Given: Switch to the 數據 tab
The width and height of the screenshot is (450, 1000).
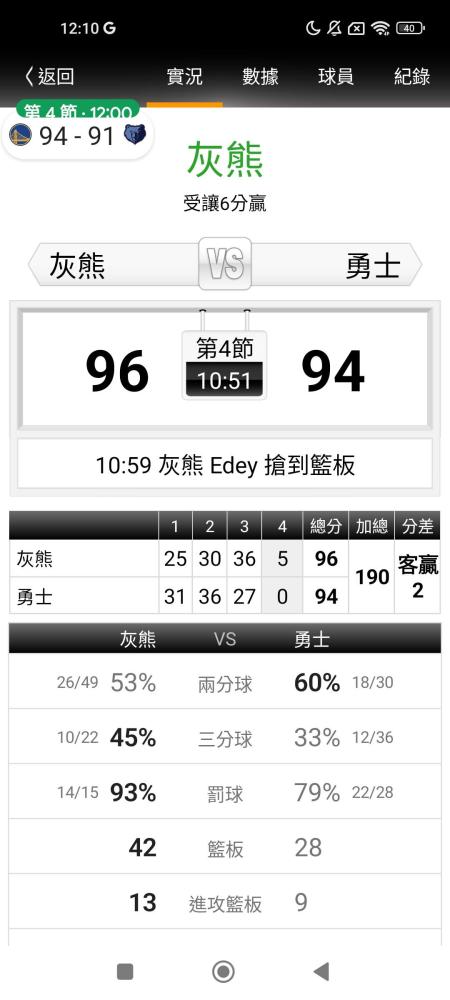Looking at the screenshot, I should [260, 77].
